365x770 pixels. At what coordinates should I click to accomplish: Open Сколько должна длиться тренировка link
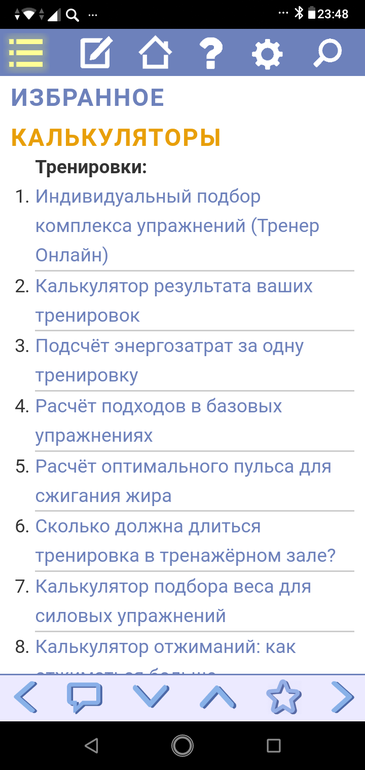point(186,541)
